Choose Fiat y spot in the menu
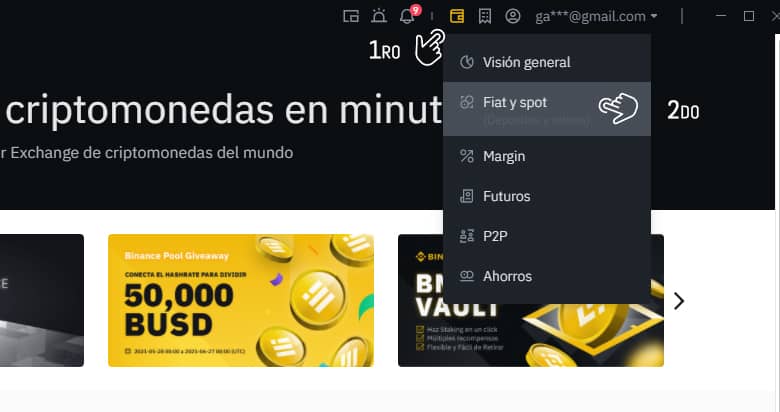The width and height of the screenshot is (780, 412). pyautogui.click(x=515, y=103)
